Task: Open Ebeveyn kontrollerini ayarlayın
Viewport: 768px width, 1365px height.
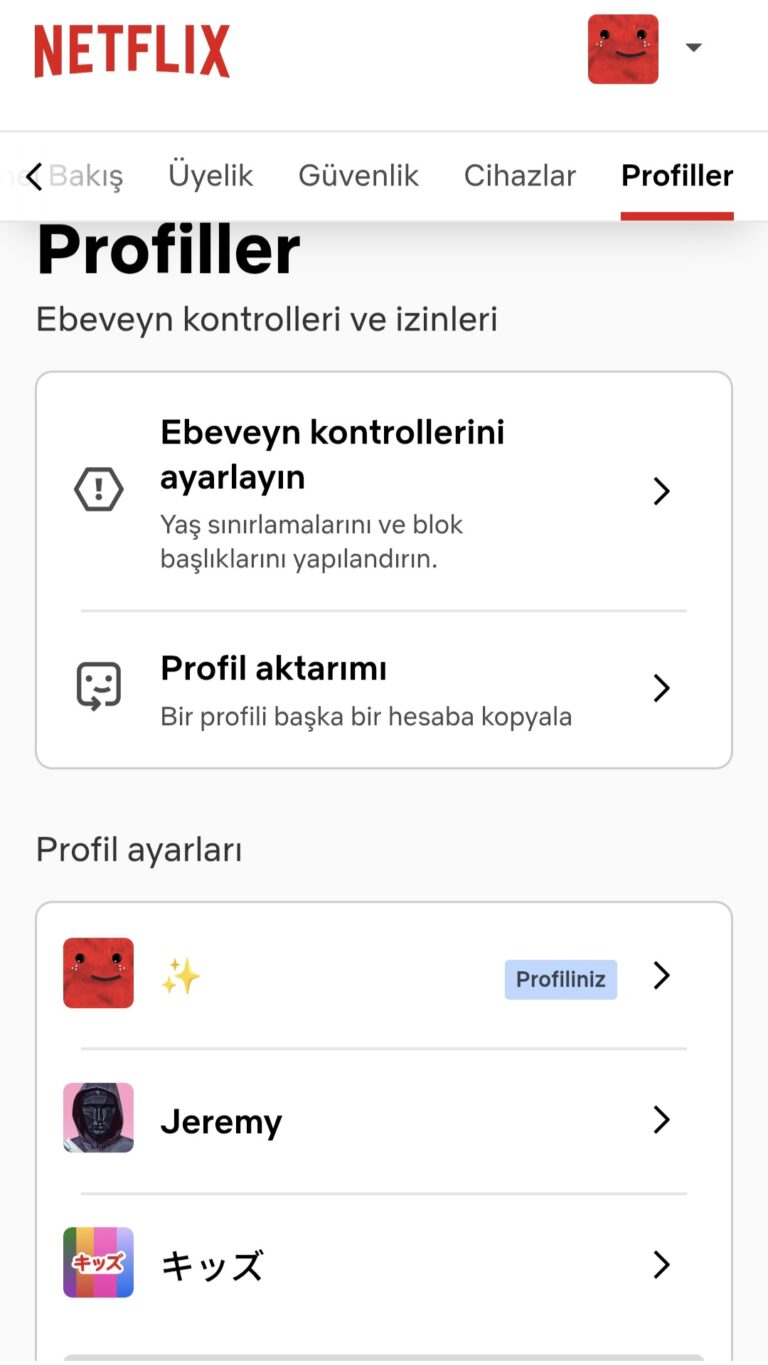Action: click(x=384, y=492)
